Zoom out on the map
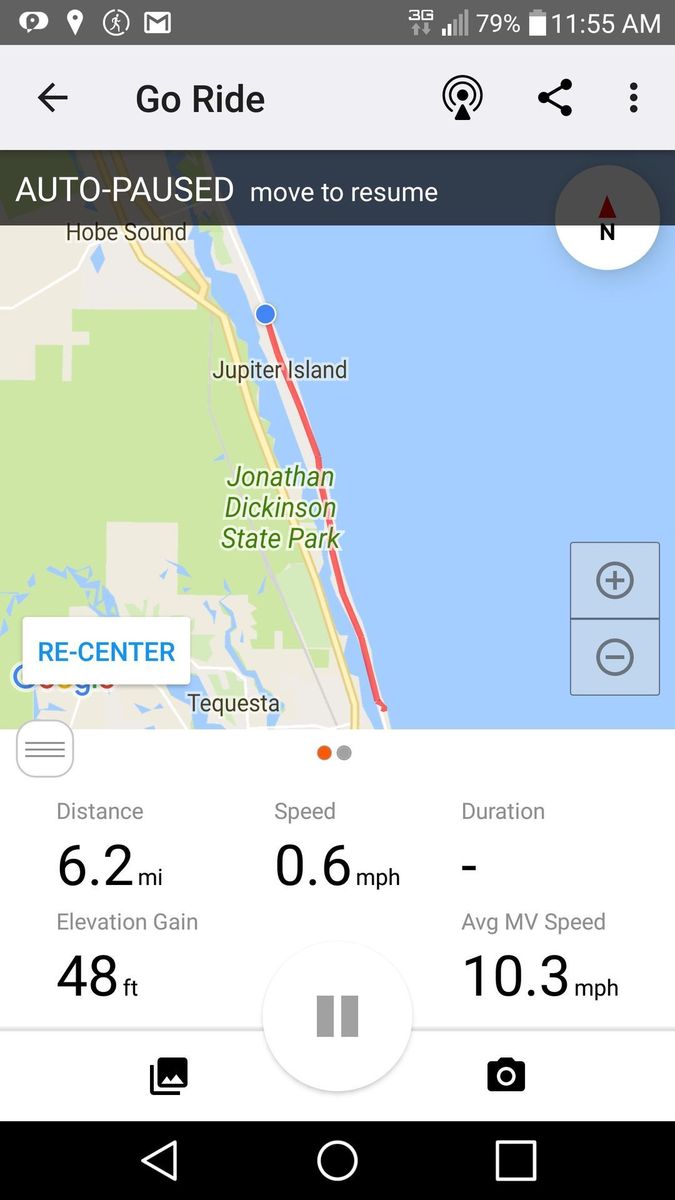Screen dimensions: 675x1200 click(x=614, y=657)
